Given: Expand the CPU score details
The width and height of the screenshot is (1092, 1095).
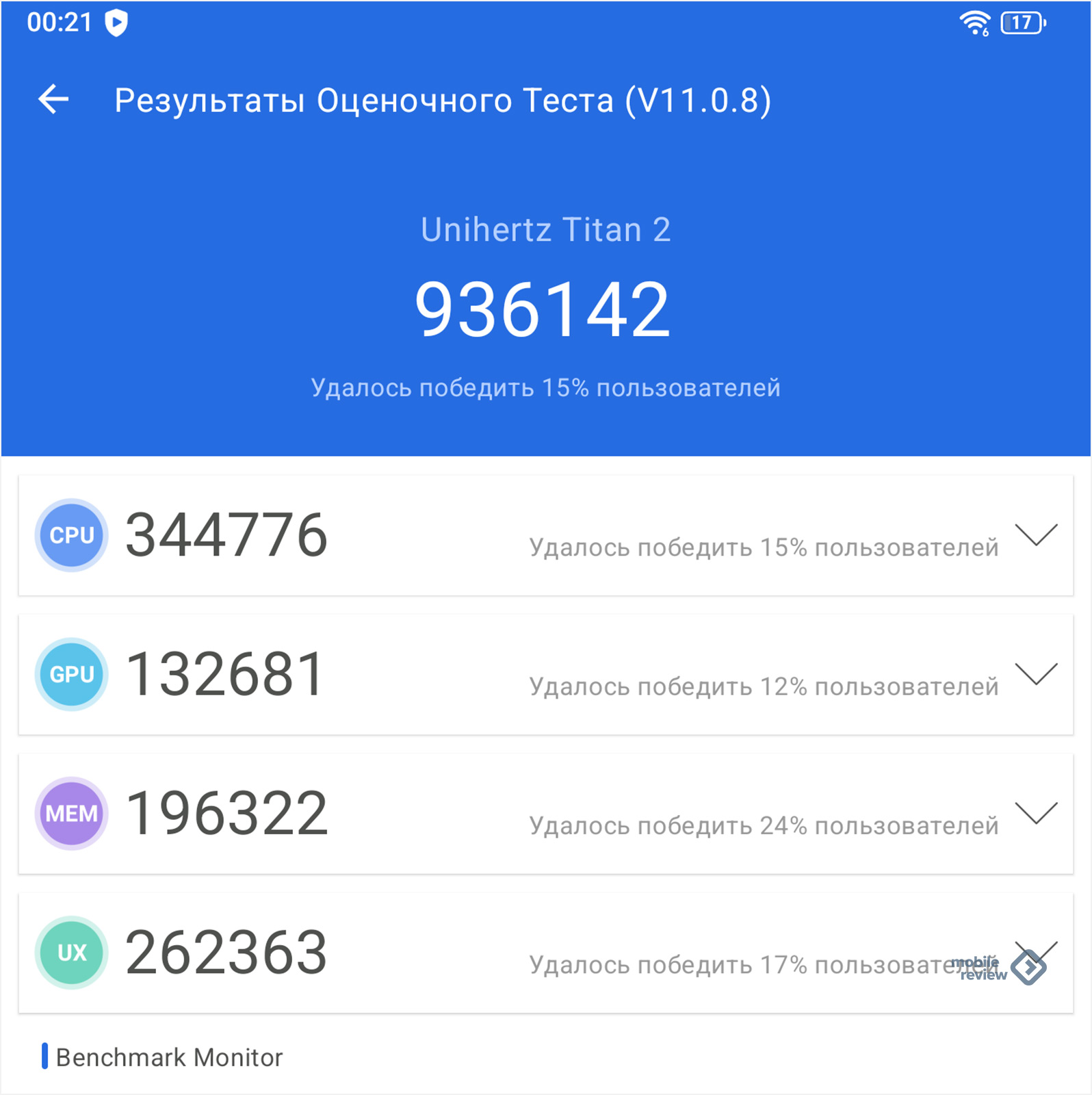Looking at the screenshot, I should 1036,535.
